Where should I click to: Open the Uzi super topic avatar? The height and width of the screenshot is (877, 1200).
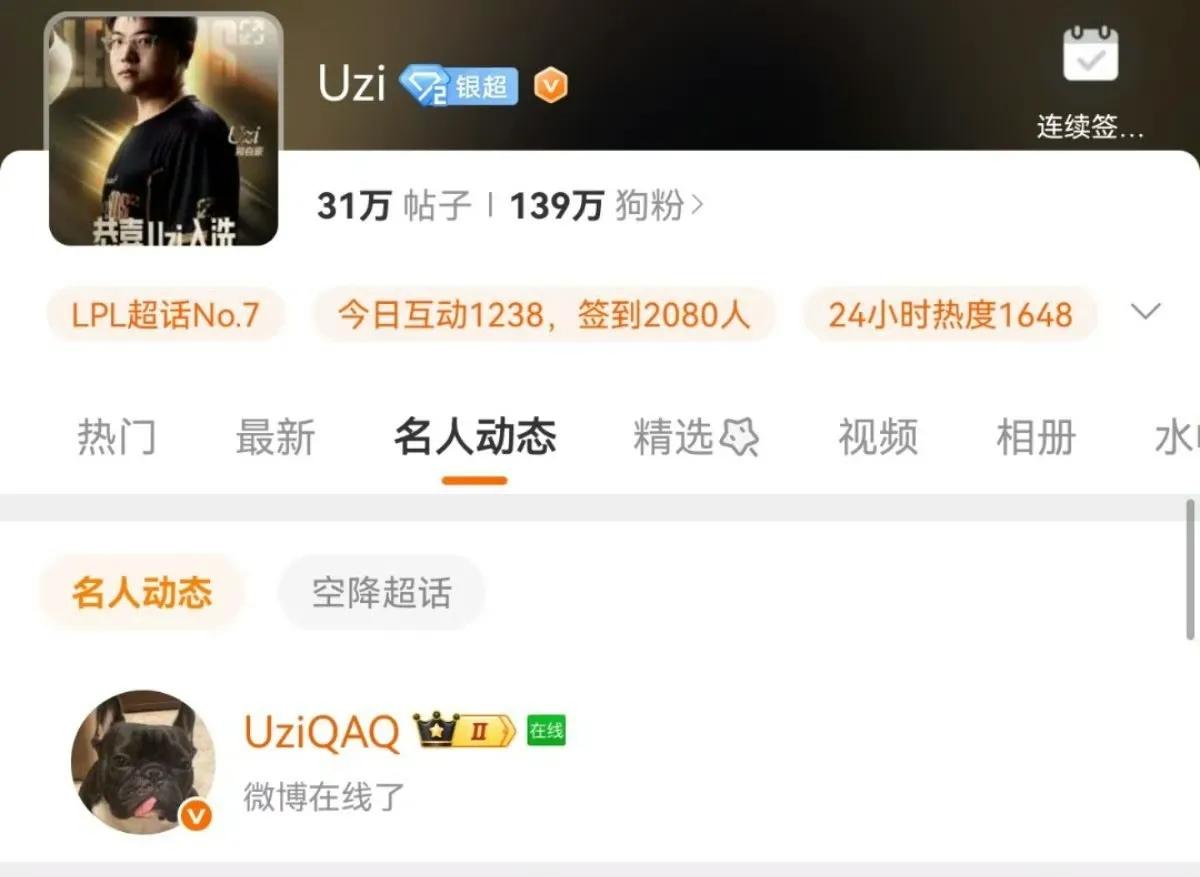165,129
